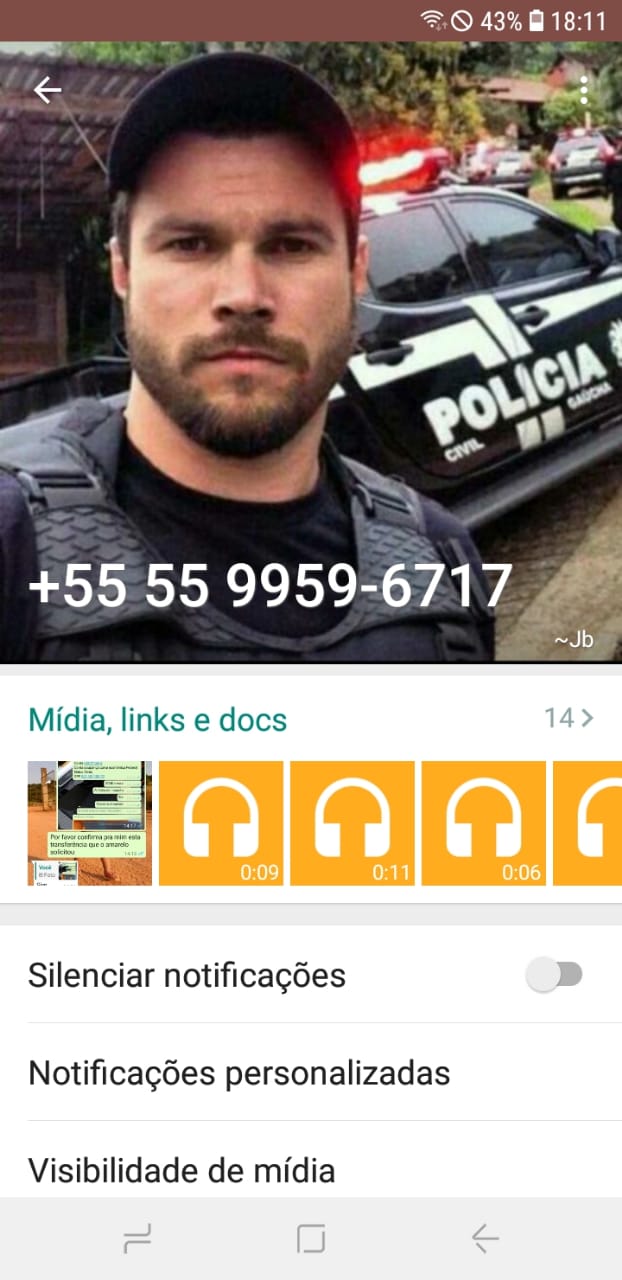Toggle Silenciar notificações switch
Viewport: 622px width, 1280px height.
554,975
